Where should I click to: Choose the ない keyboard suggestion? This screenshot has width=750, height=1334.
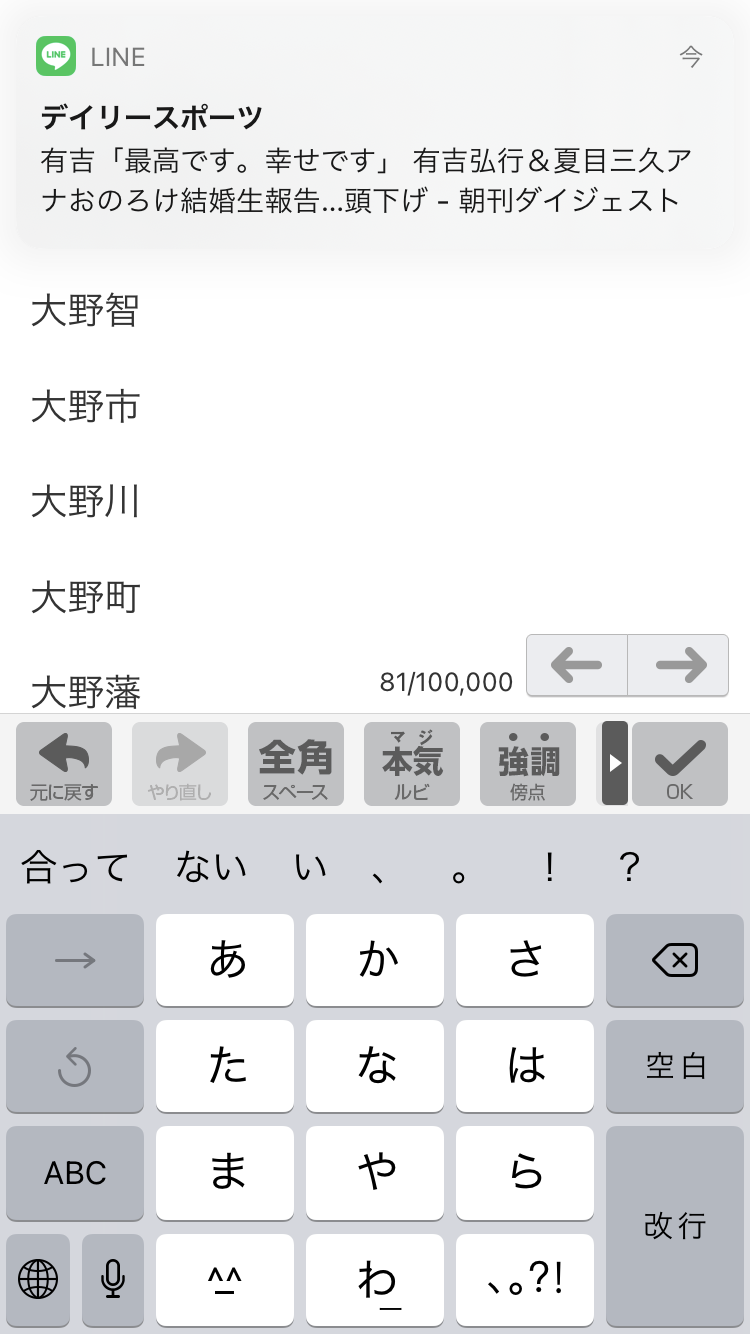(x=211, y=867)
